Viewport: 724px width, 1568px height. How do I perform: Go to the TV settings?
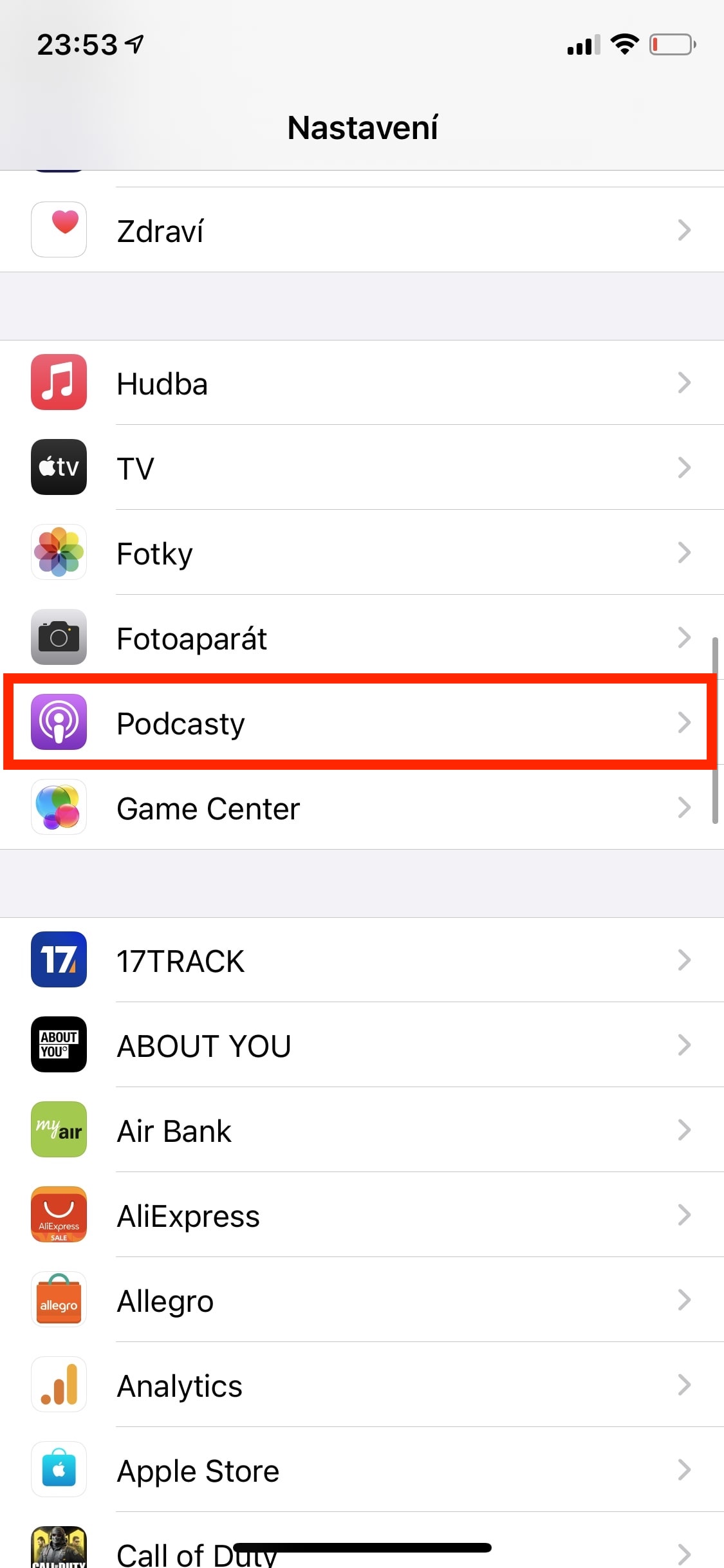pos(360,468)
